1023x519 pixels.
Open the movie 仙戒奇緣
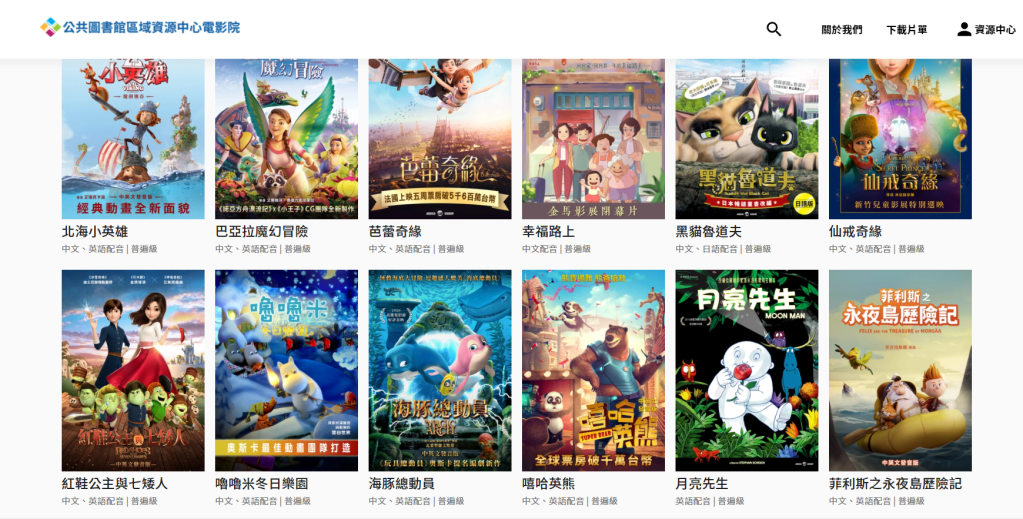pyautogui.click(x=900, y=140)
